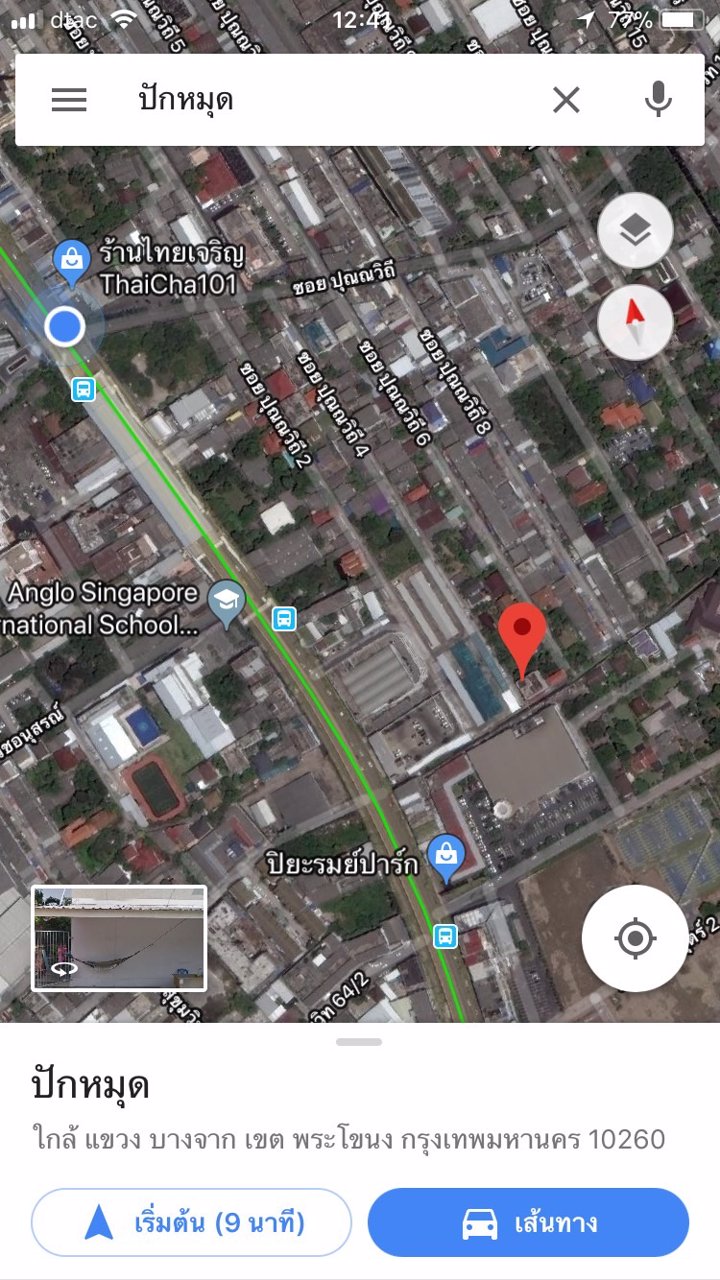720x1280 pixels.
Task: Tap the bus stop icon near ปิยะรมย์ปาร์ก
Action: click(x=445, y=936)
